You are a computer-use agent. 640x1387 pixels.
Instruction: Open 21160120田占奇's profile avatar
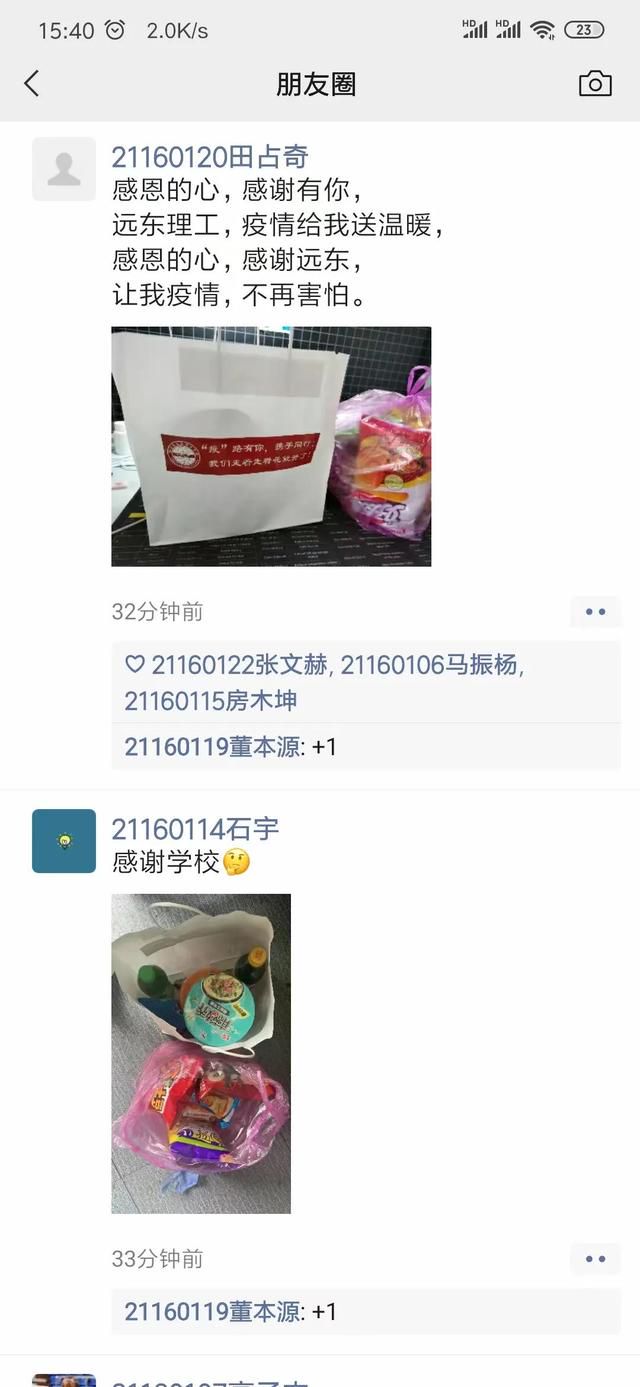click(x=64, y=169)
